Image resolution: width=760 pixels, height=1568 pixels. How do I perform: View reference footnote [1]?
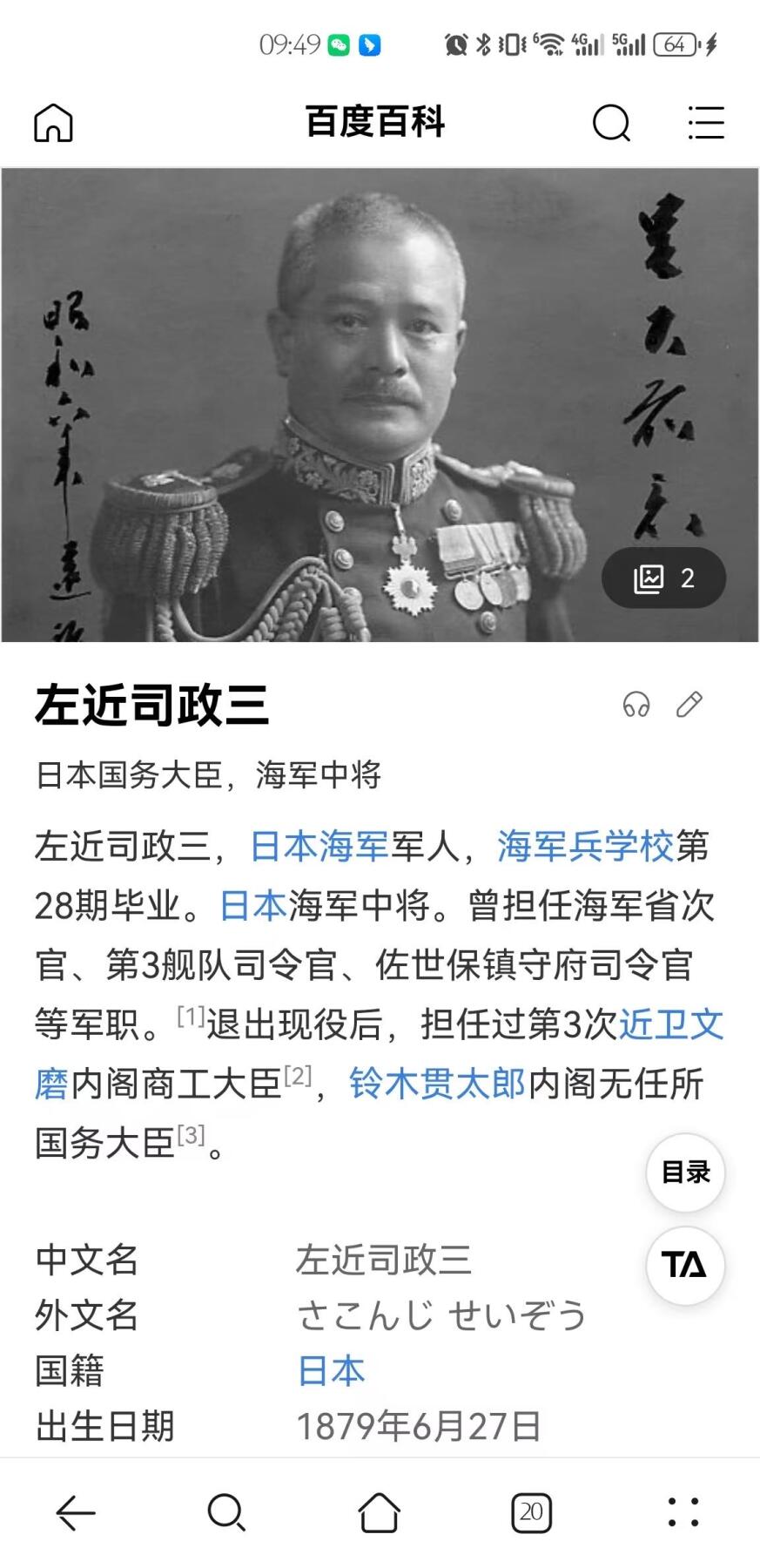pyautogui.click(x=191, y=1016)
